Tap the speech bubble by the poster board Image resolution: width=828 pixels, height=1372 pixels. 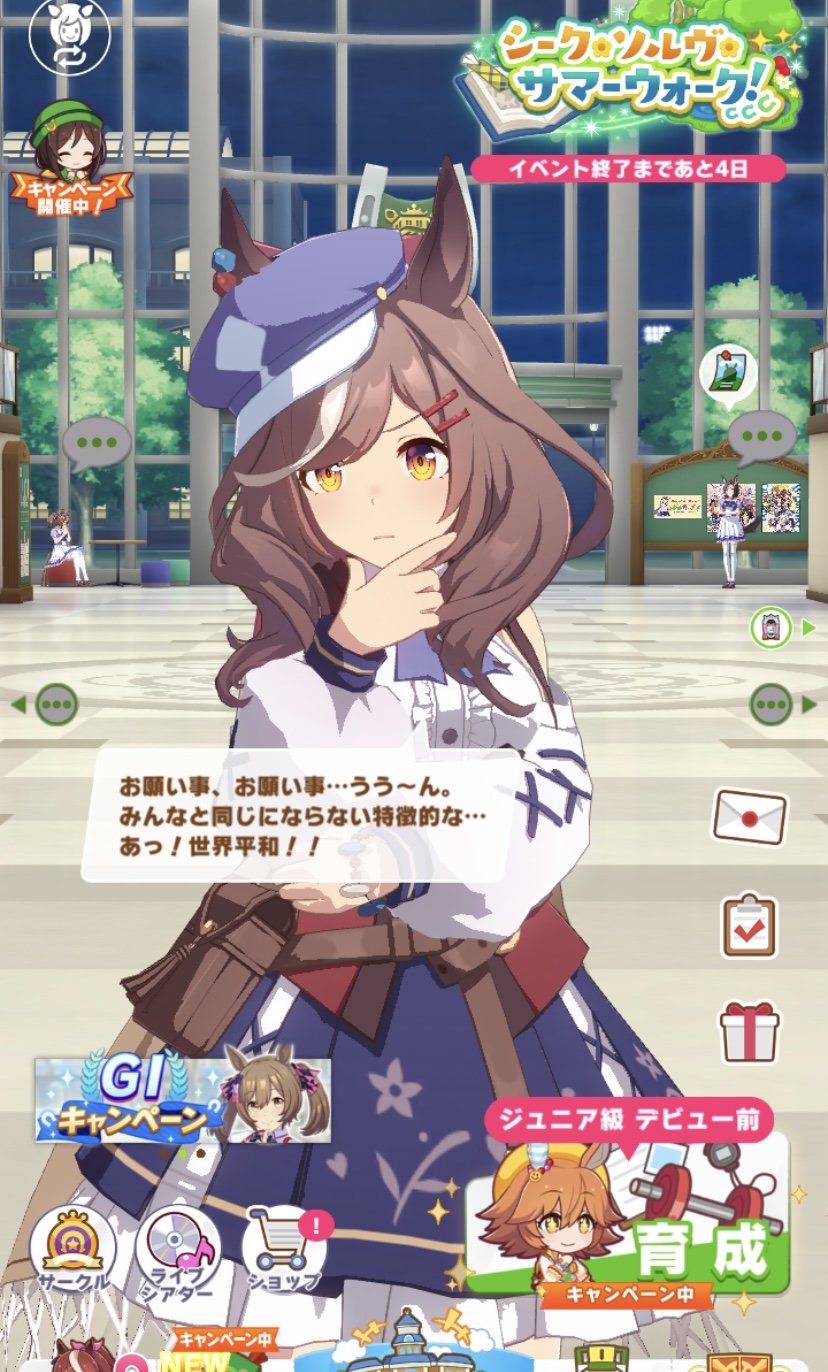click(x=762, y=437)
